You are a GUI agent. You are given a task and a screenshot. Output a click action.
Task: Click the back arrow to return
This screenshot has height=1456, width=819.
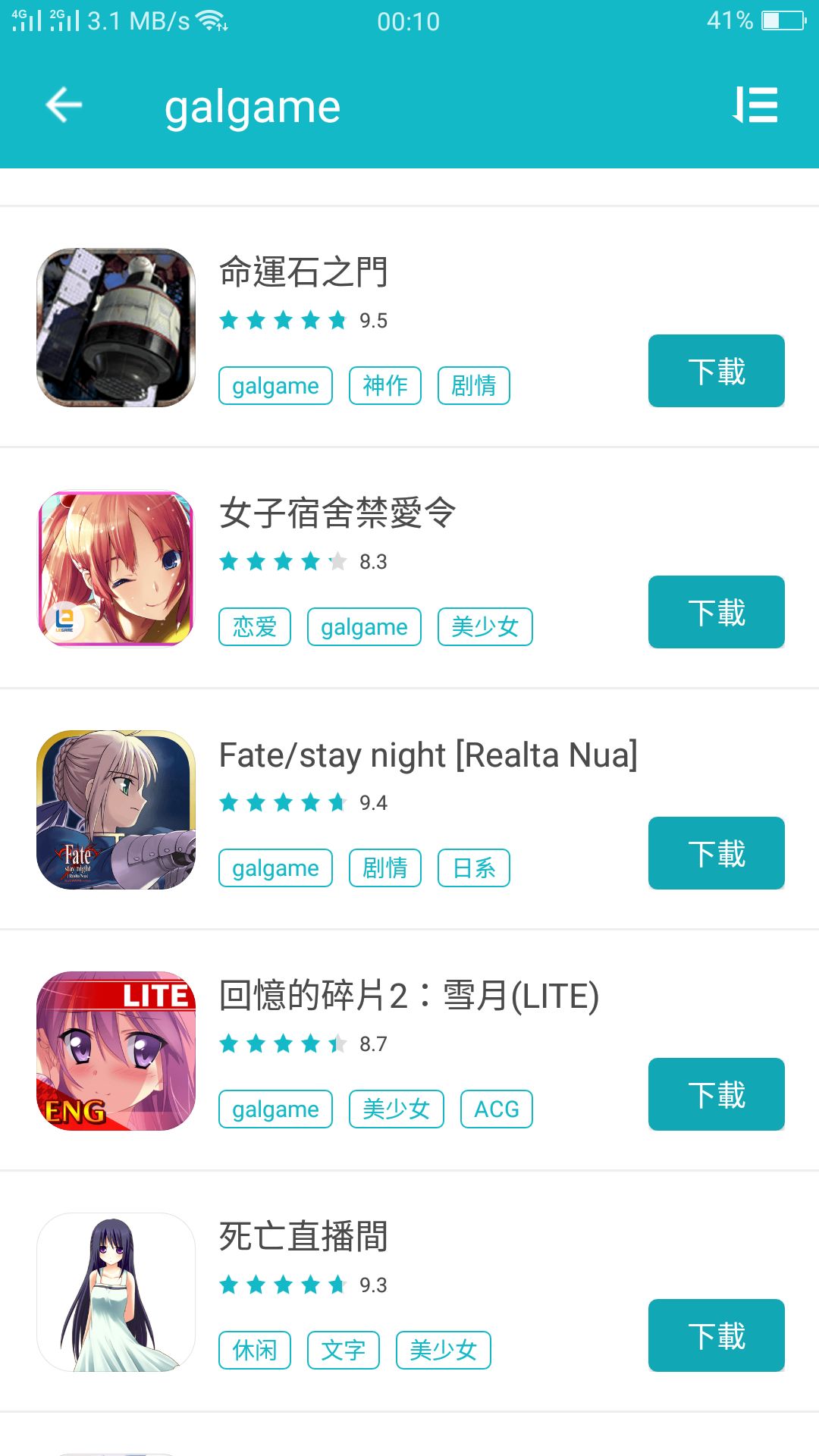coord(63,105)
